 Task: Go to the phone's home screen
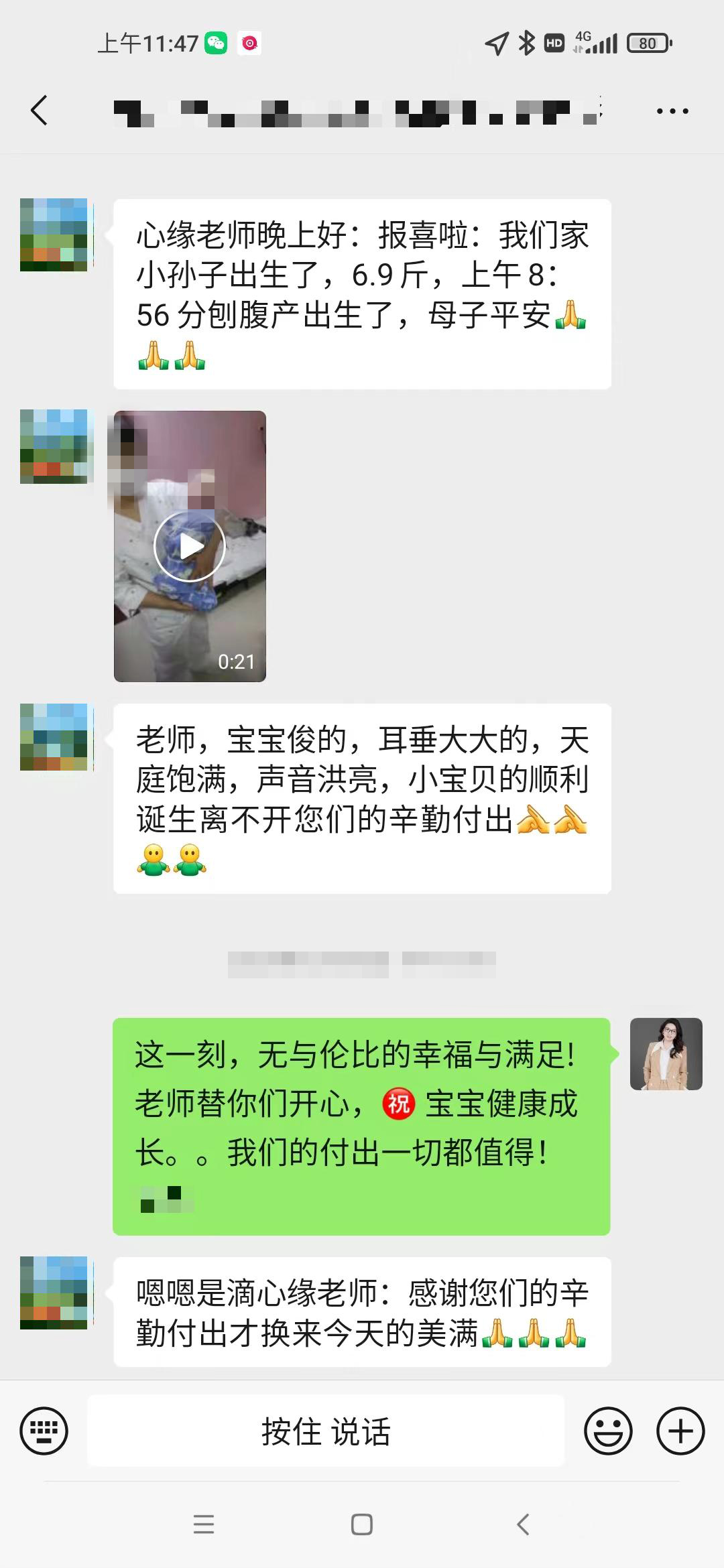tap(362, 1524)
